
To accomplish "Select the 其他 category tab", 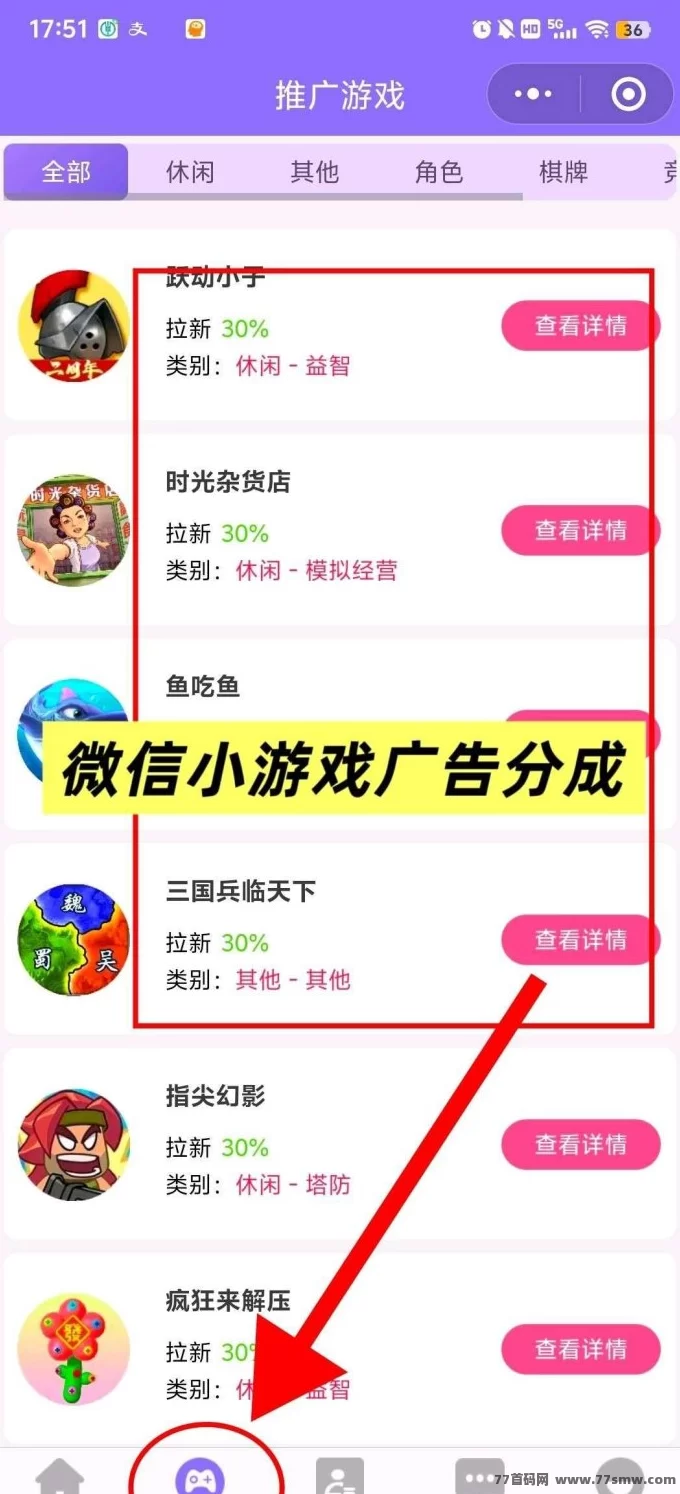I will pos(315,172).
